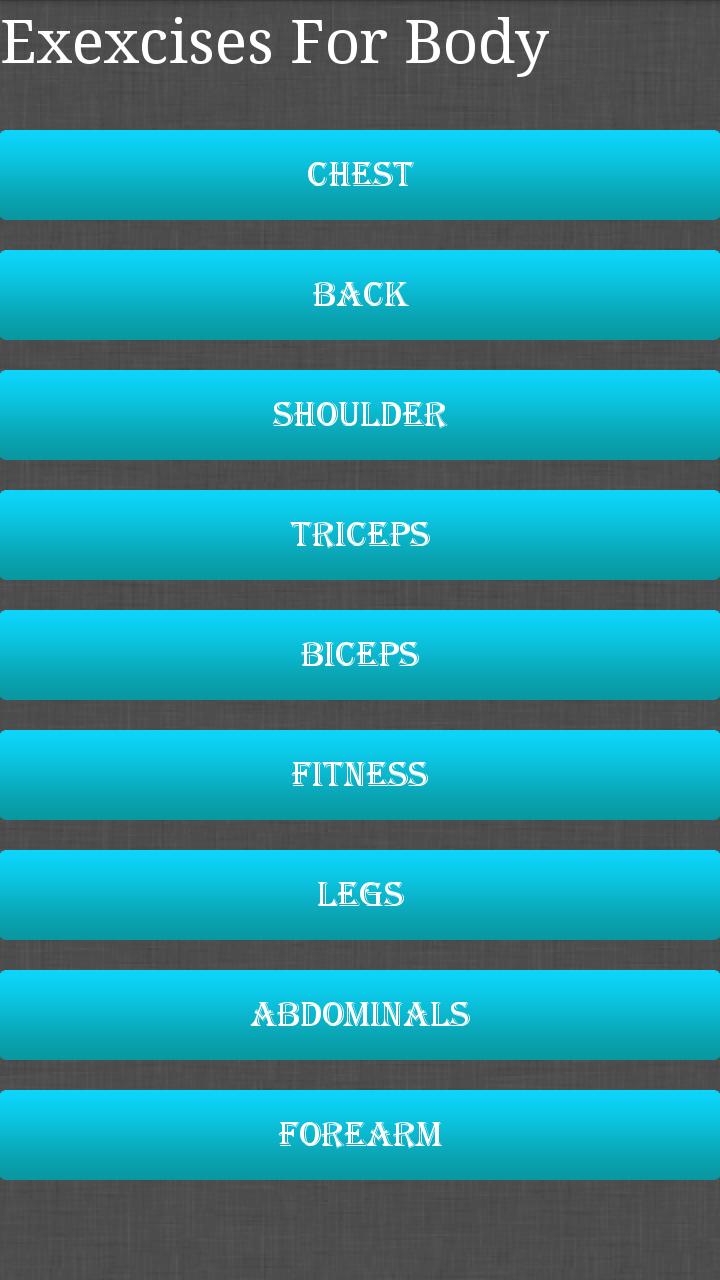
Task: Open abs workouts under ABDOMINALS
Action: coord(360,1014)
